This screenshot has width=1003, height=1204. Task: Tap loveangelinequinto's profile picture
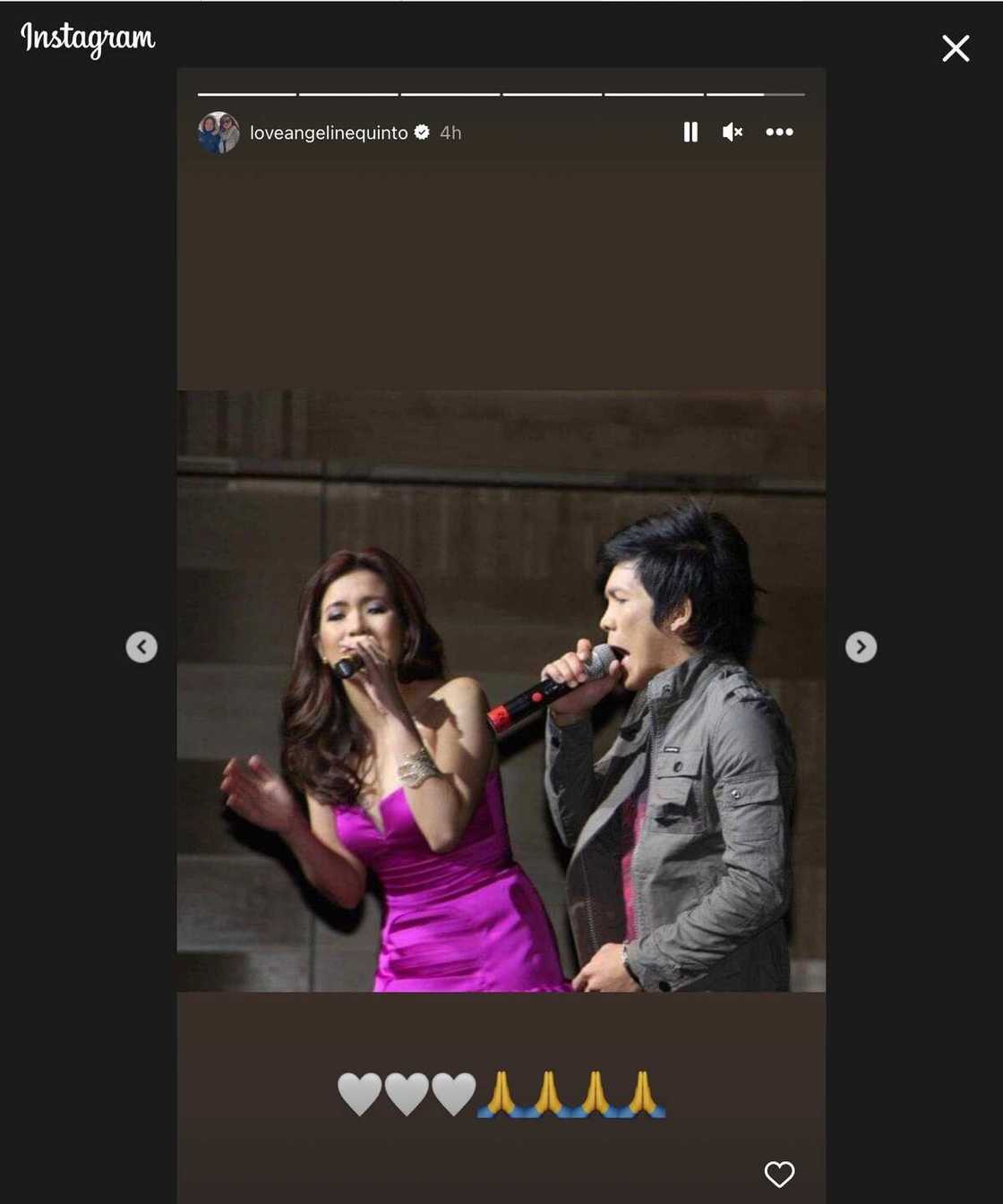tap(219, 132)
